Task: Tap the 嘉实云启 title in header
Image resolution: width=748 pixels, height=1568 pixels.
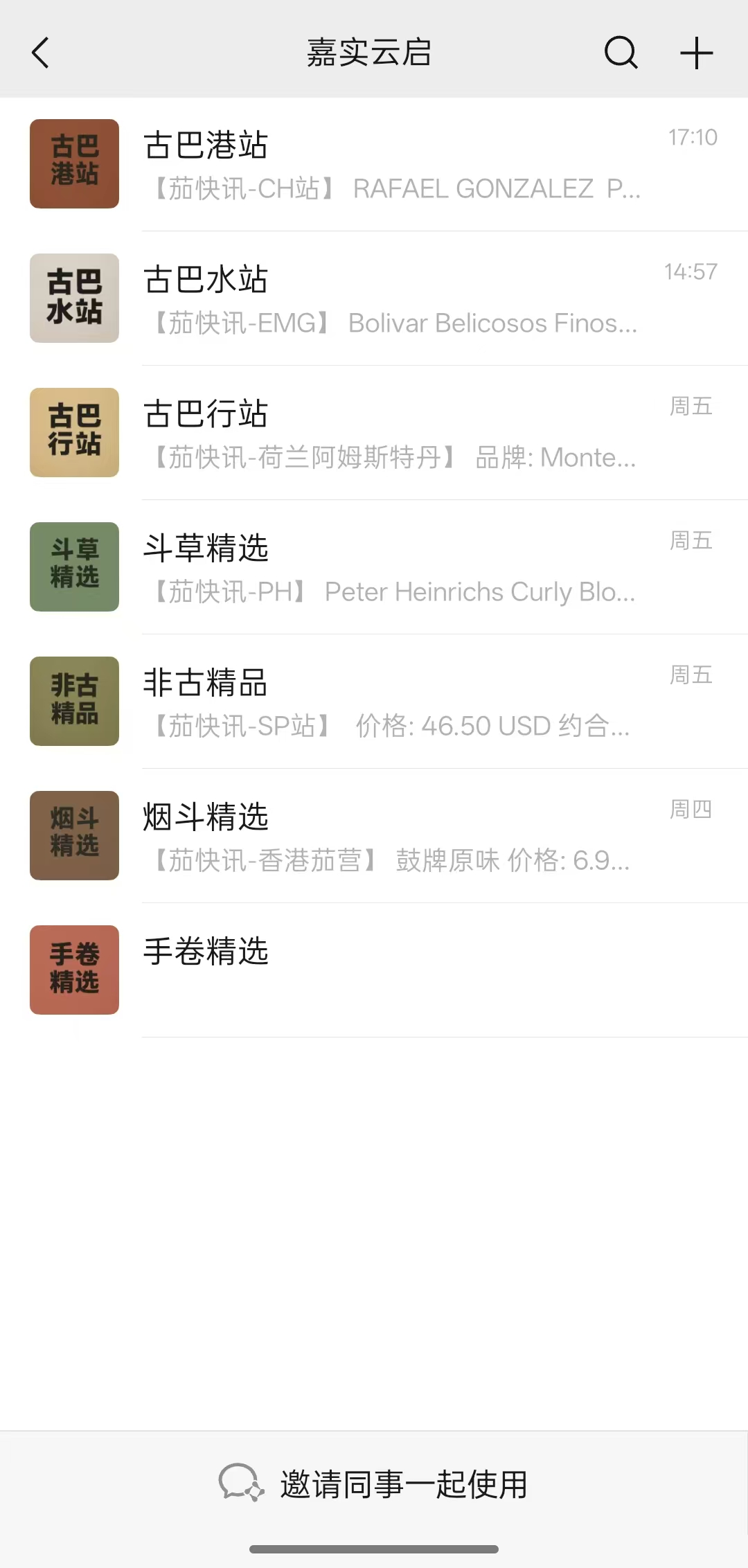Action: coord(369,52)
